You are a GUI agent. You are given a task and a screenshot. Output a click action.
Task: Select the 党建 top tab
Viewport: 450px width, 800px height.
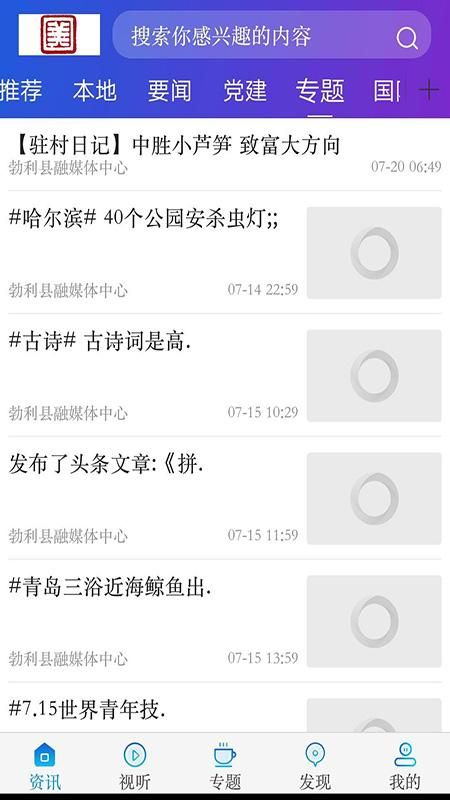[x=245, y=91]
